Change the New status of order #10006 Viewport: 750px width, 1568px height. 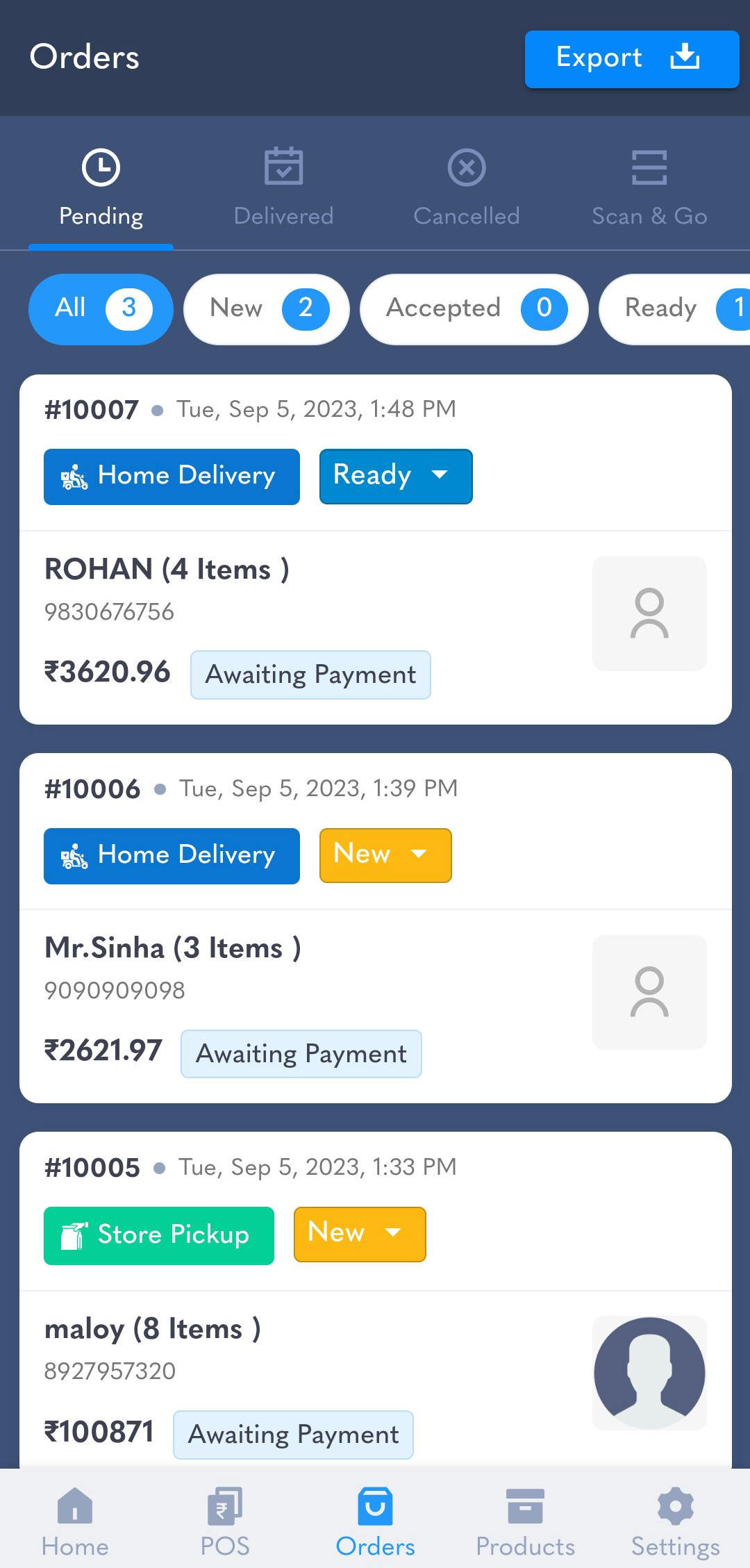click(x=385, y=855)
